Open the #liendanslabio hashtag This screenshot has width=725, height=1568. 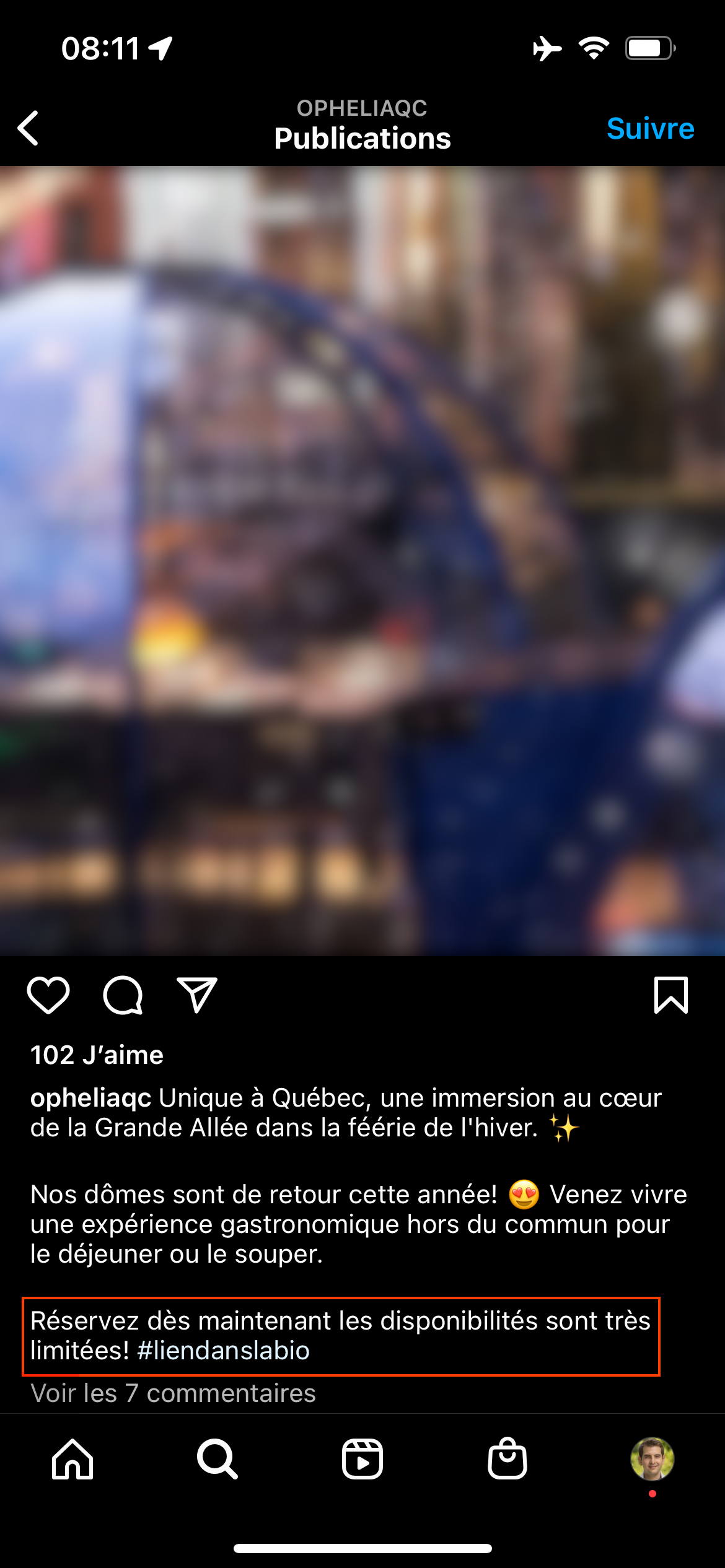click(223, 1351)
